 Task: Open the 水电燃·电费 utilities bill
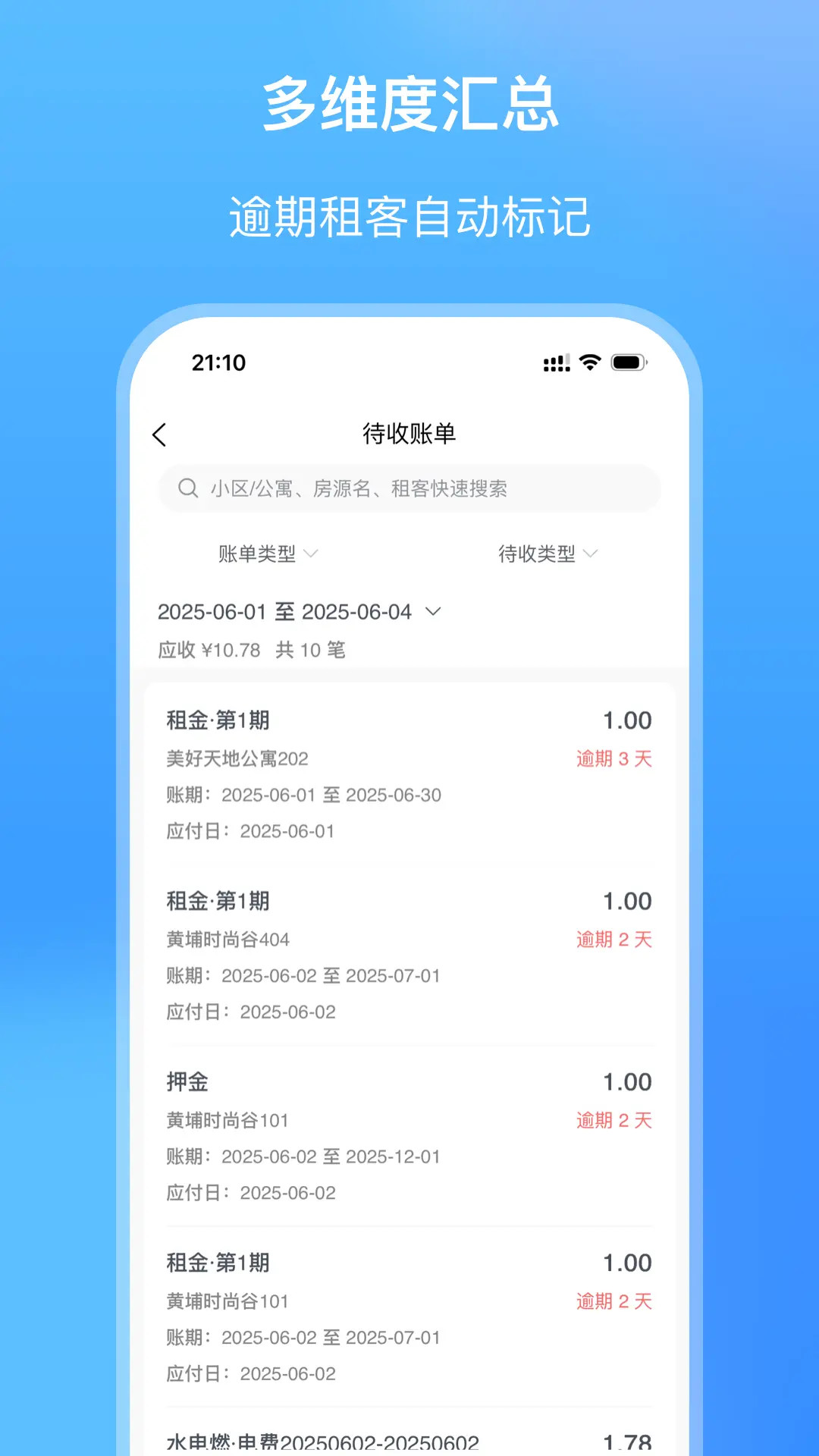[x=409, y=1437]
